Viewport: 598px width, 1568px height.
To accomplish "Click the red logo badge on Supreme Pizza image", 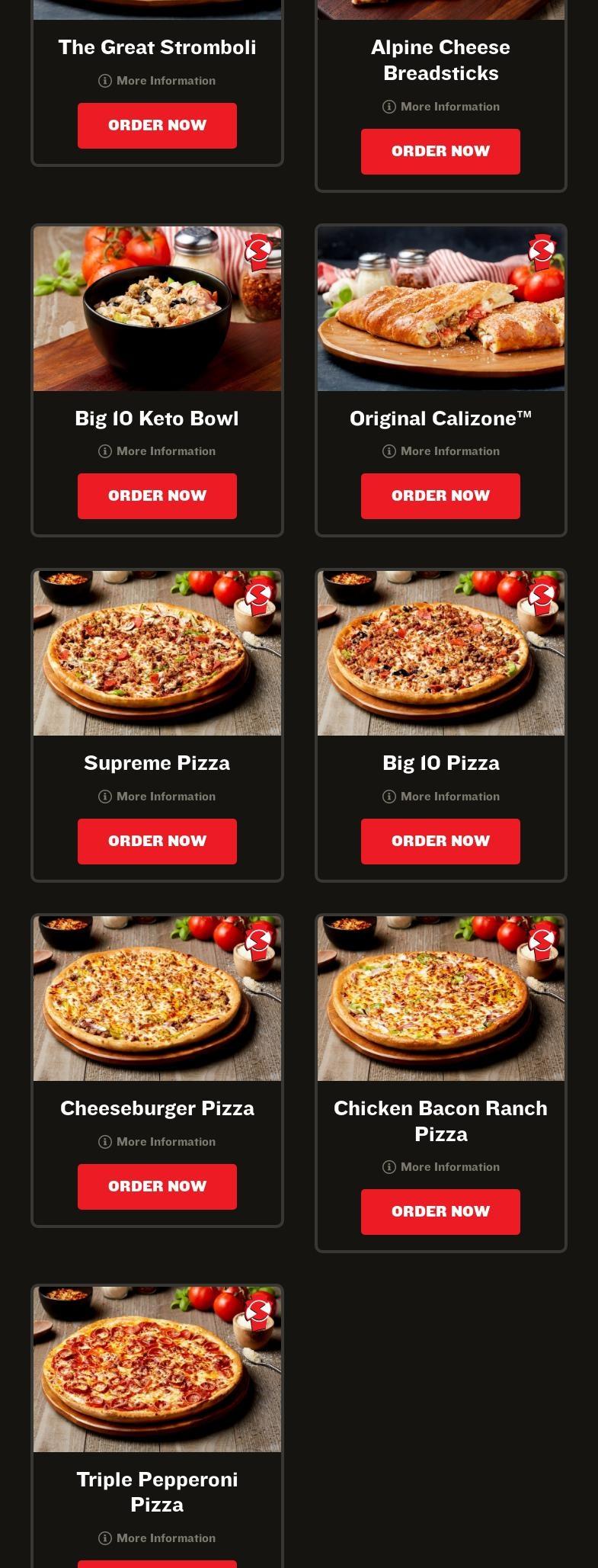I will tap(259, 598).
